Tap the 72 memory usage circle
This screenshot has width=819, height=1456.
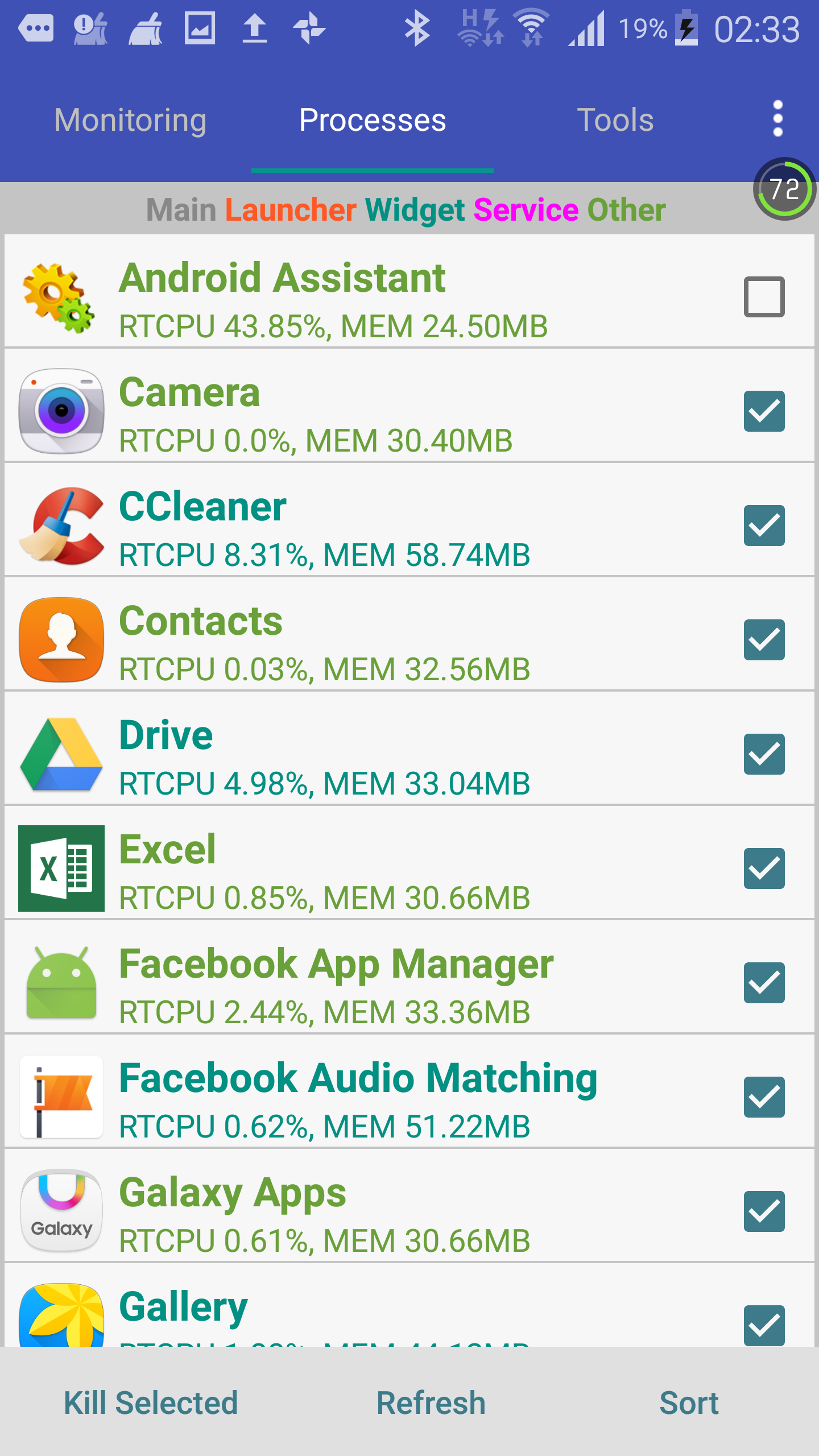tap(784, 189)
